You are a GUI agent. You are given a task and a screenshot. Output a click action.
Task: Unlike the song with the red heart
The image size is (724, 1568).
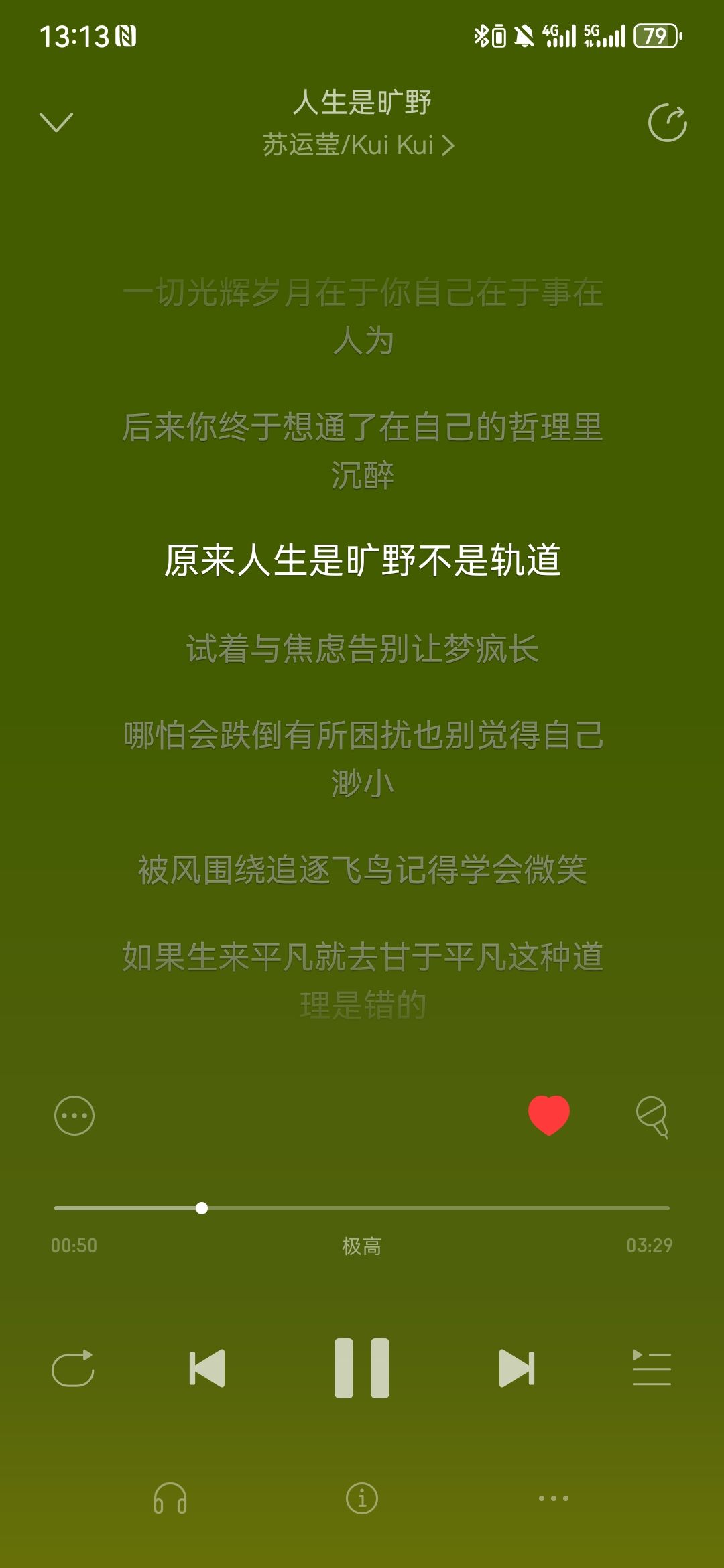click(x=549, y=1115)
